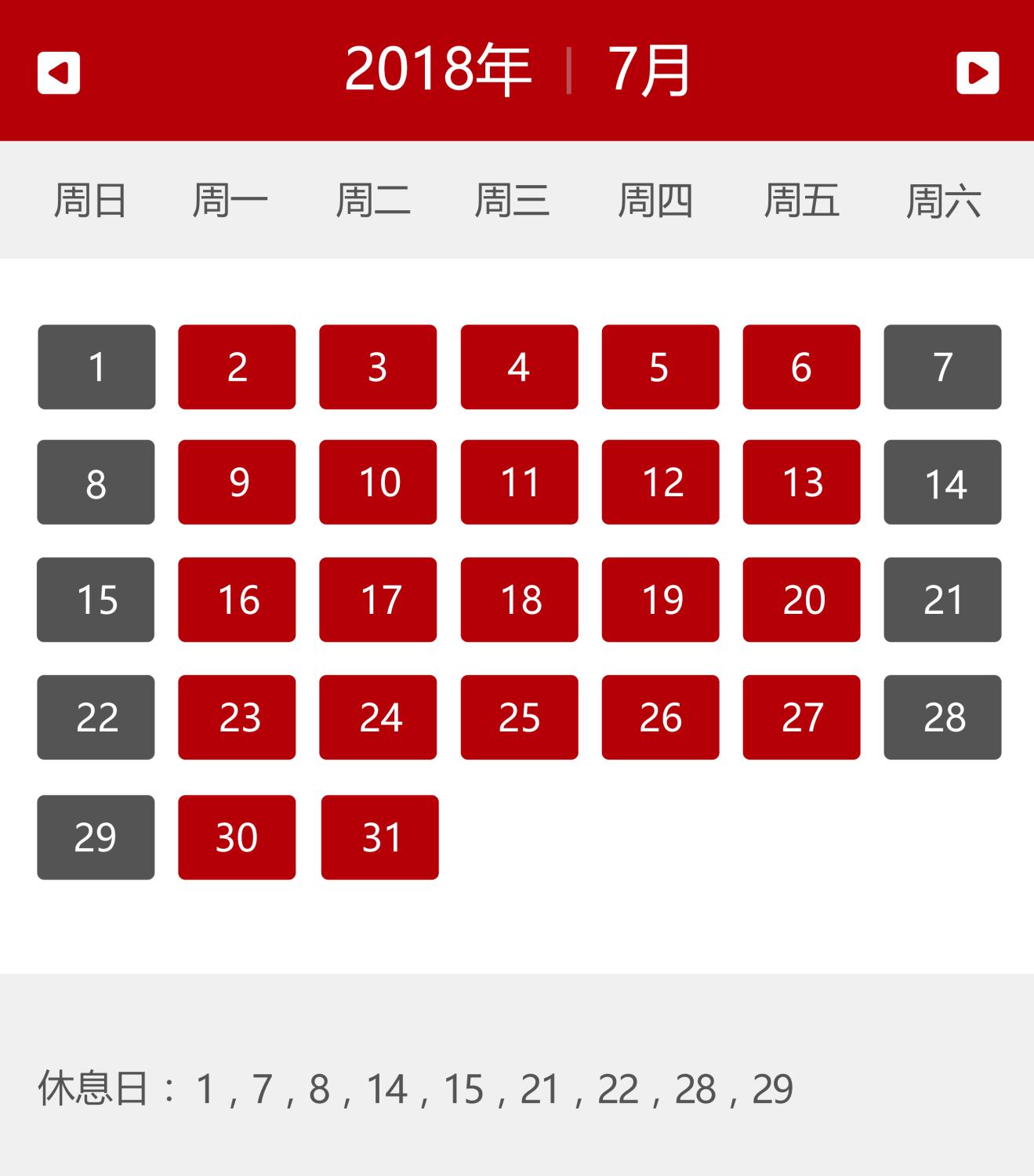Click the 周六 (Saturday) column header
The image size is (1034, 1176).
click(x=942, y=200)
